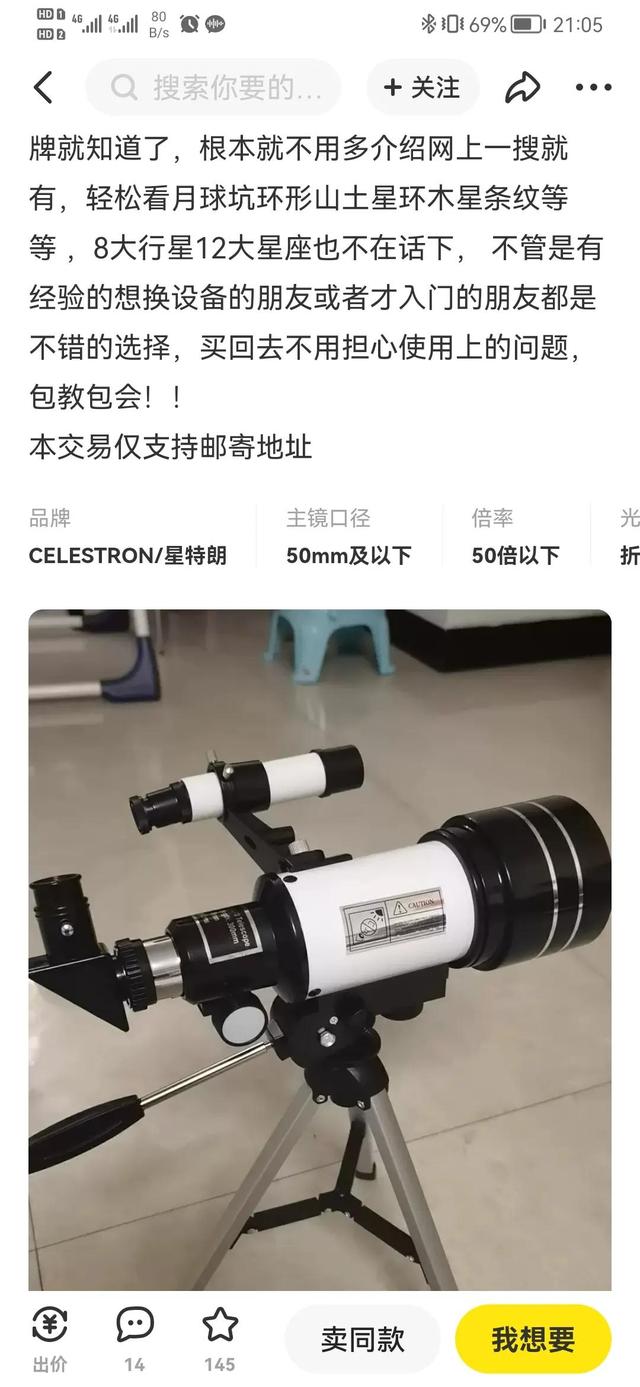Tap the search box at the top
The image size is (640, 1387).
[x=214, y=88]
